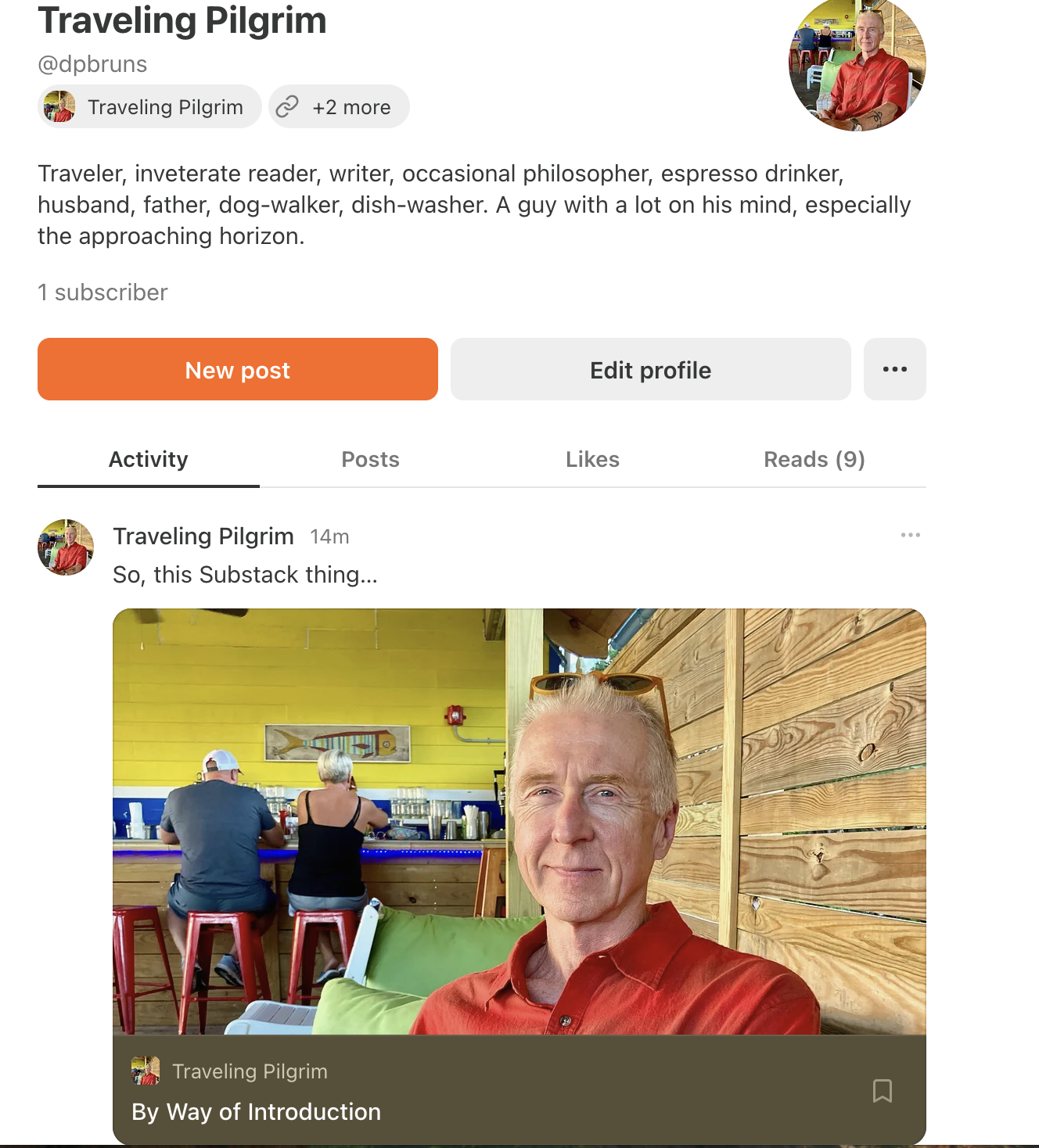The height and width of the screenshot is (1148, 1039).
Task: Switch to the Reads (9) tab
Action: (x=814, y=459)
